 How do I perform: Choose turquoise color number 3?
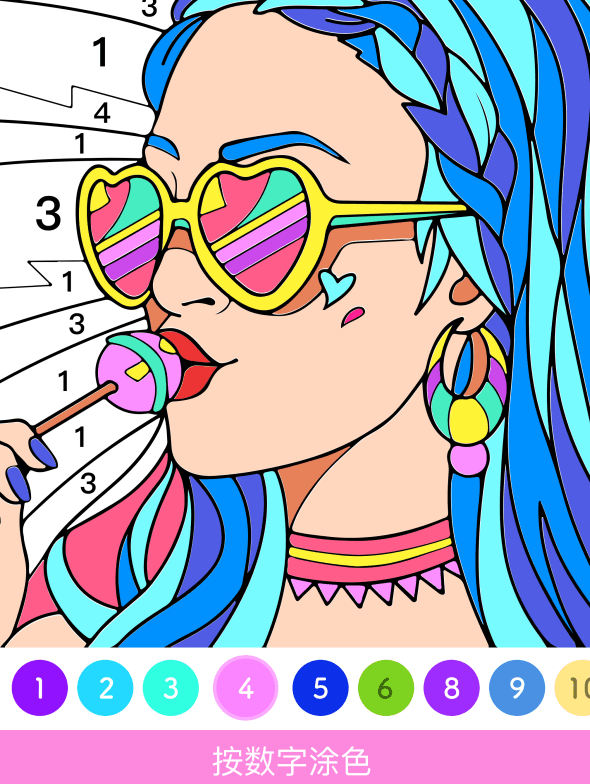(171, 688)
